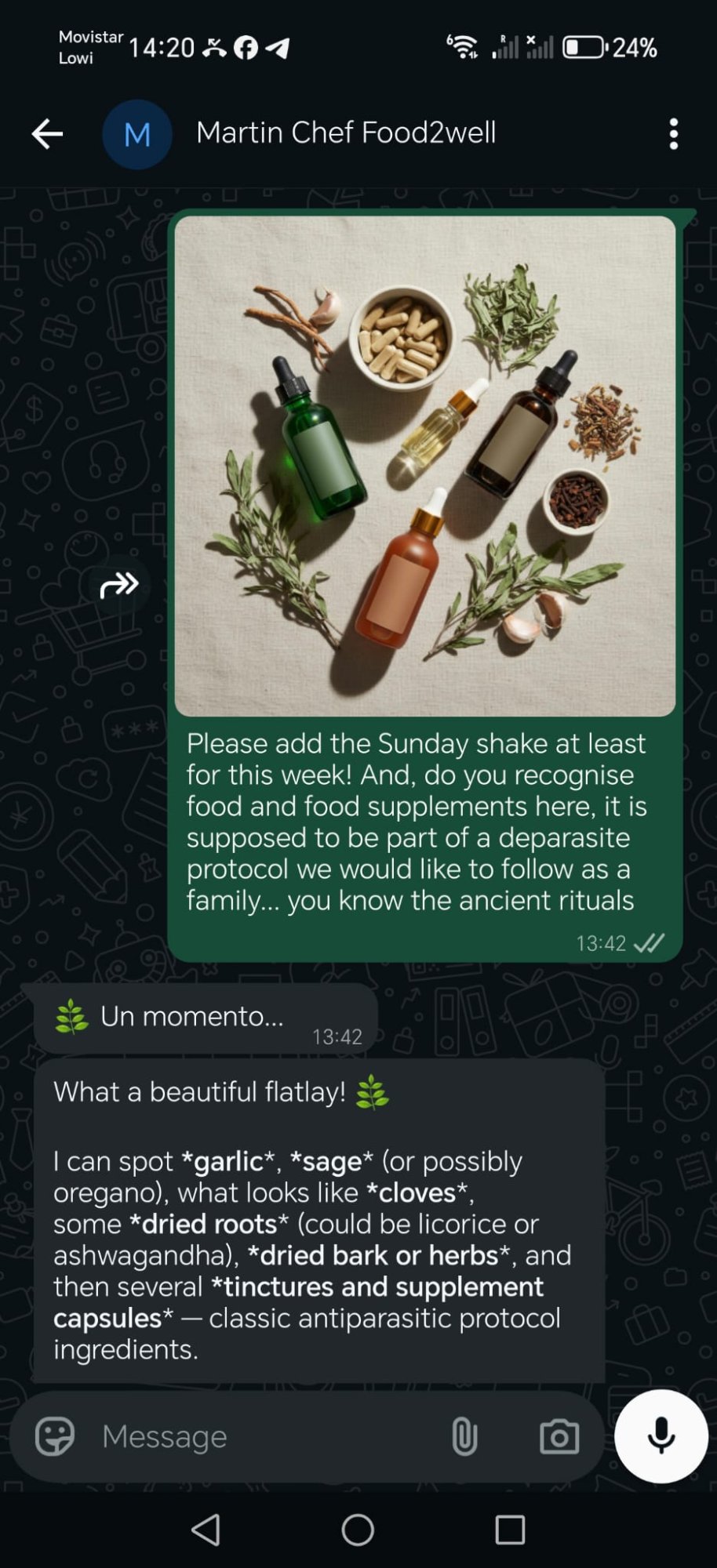Screen dimensions: 717x1568
Task: Go back to the chat list
Action: tap(47, 134)
